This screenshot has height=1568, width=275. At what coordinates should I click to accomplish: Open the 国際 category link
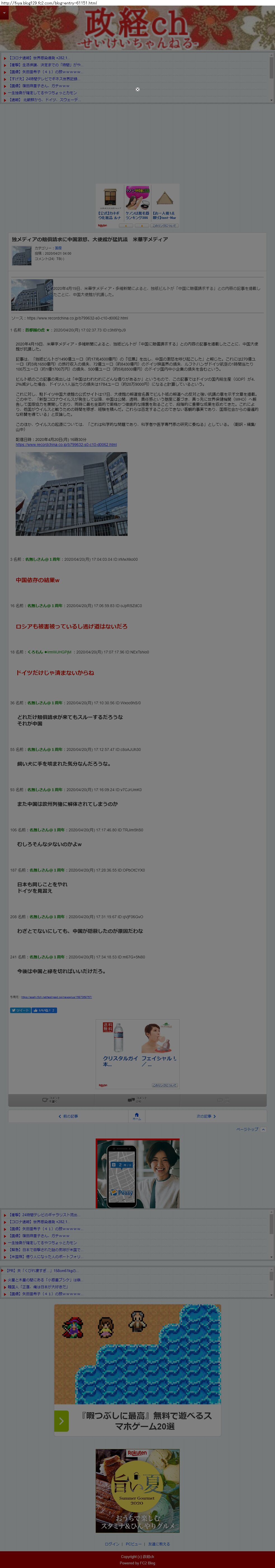click(x=58, y=248)
